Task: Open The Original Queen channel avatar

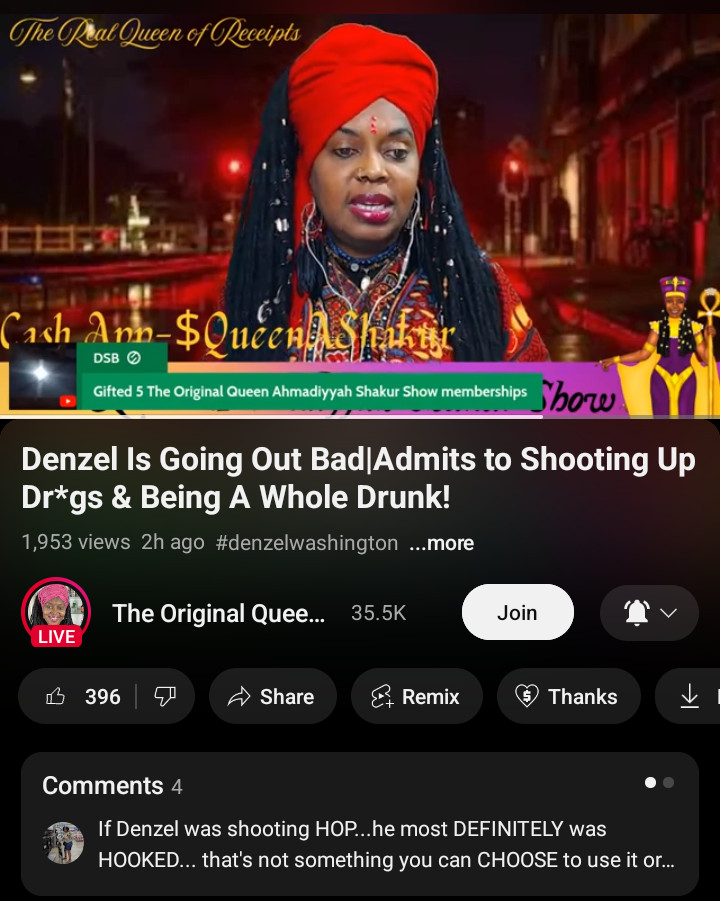Action: [56, 612]
